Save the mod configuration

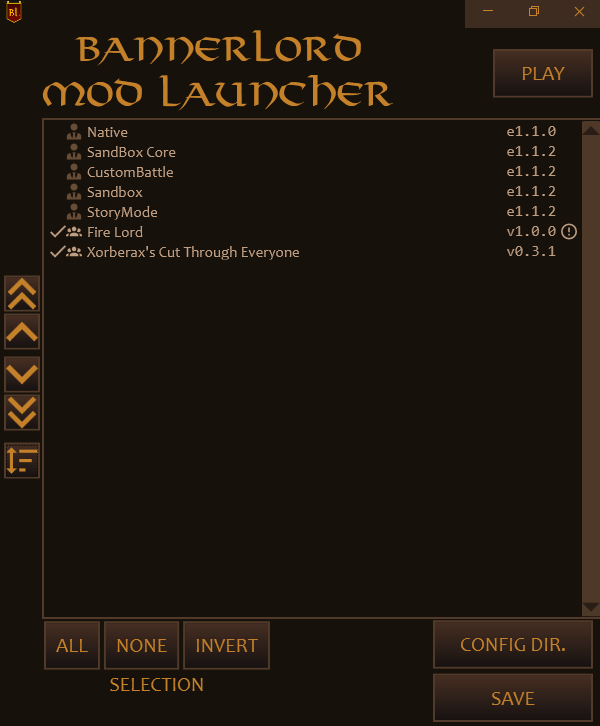point(512,698)
